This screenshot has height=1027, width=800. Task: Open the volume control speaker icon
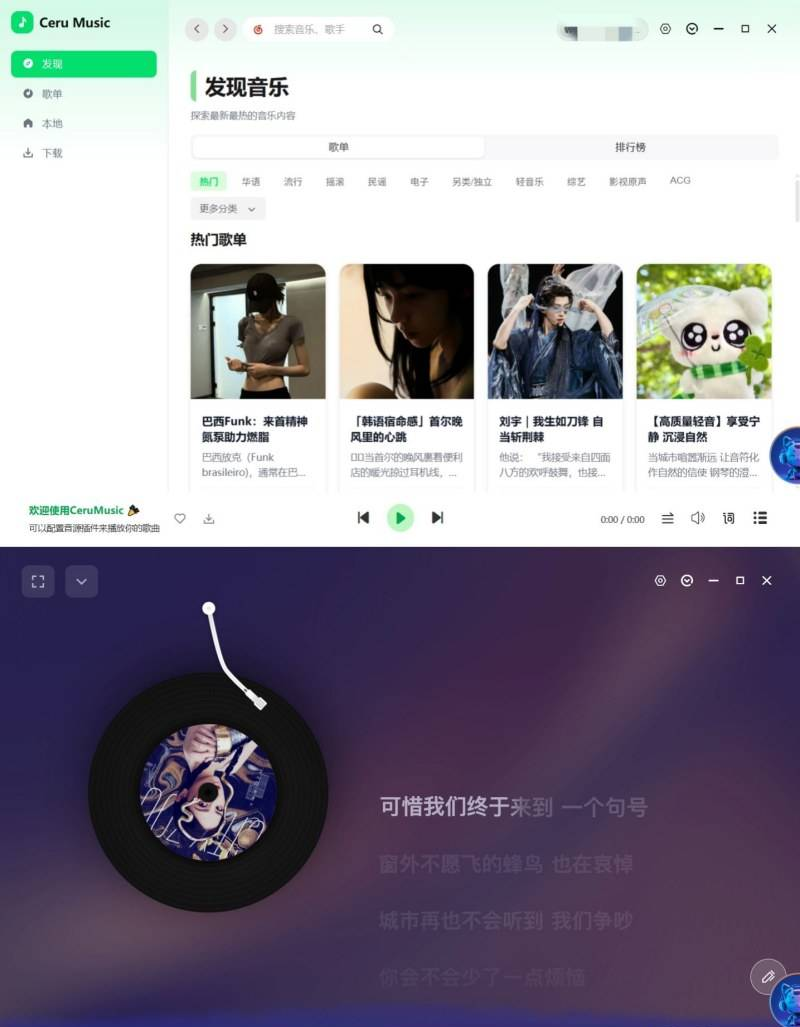(x=698, y=518)
